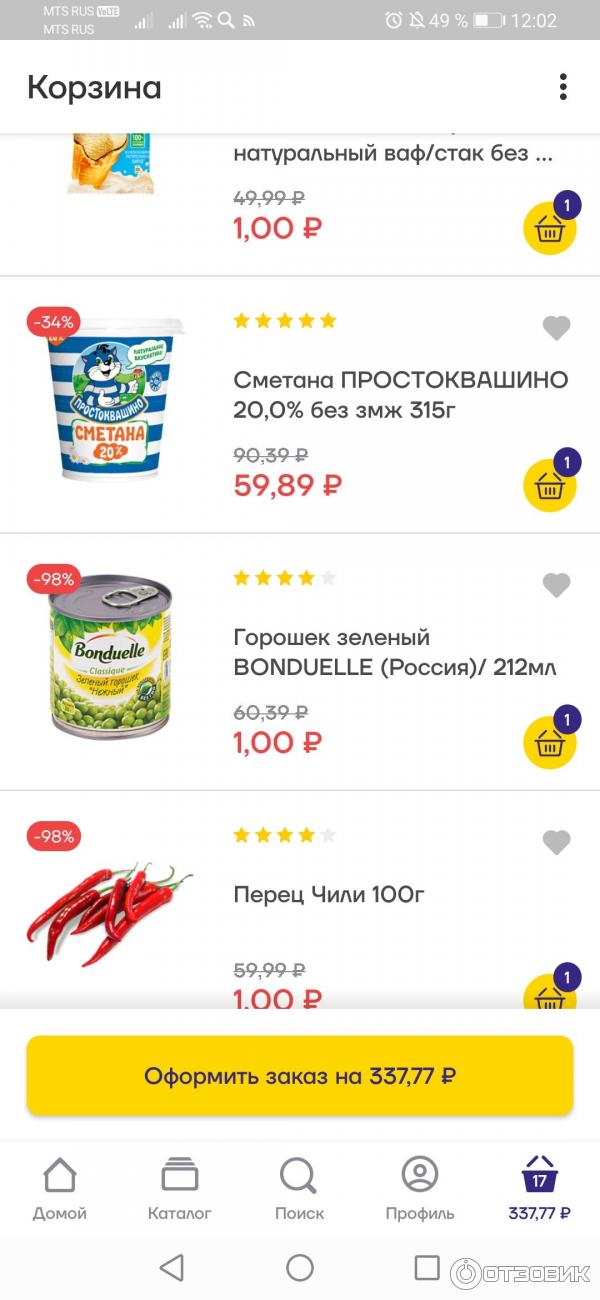
Task: Open the overflow menu in Корзина header
Action: [563, 87]
